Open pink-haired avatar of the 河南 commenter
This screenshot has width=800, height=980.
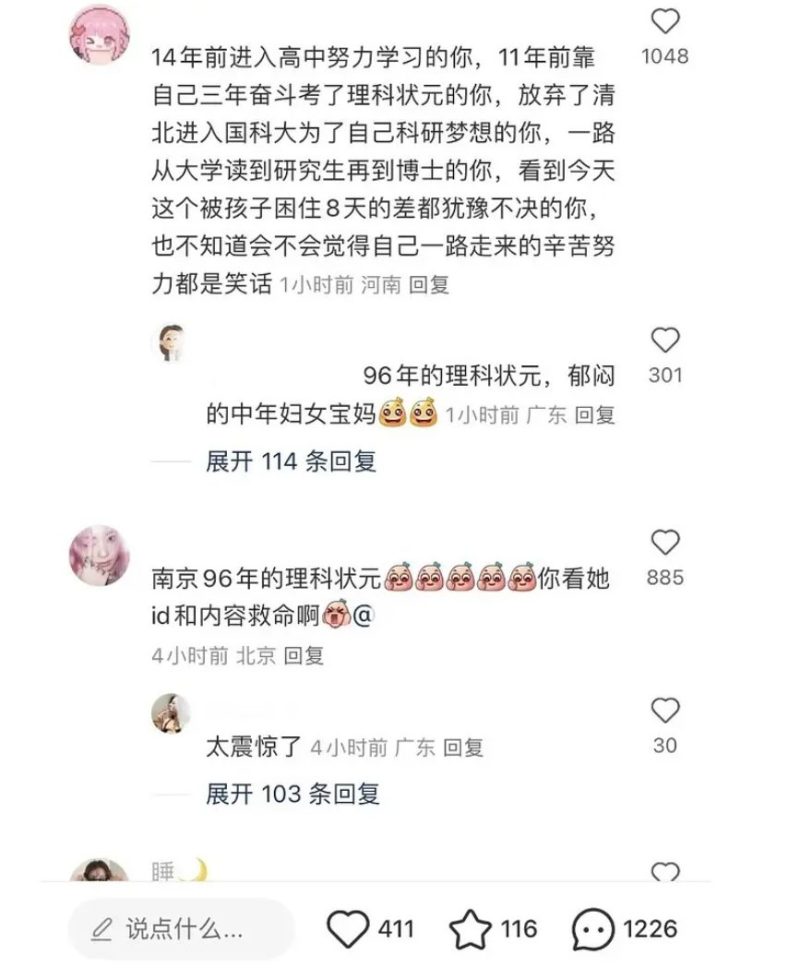[x=98, y=32]
